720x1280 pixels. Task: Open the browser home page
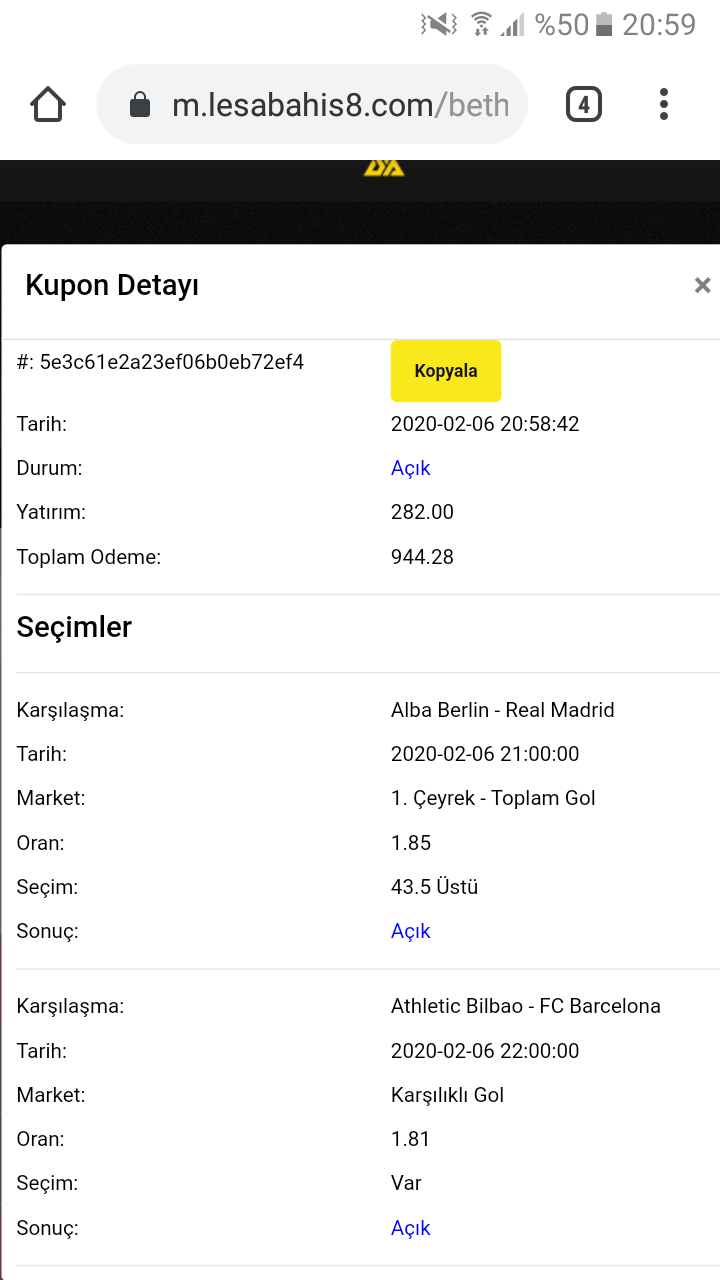48,104
